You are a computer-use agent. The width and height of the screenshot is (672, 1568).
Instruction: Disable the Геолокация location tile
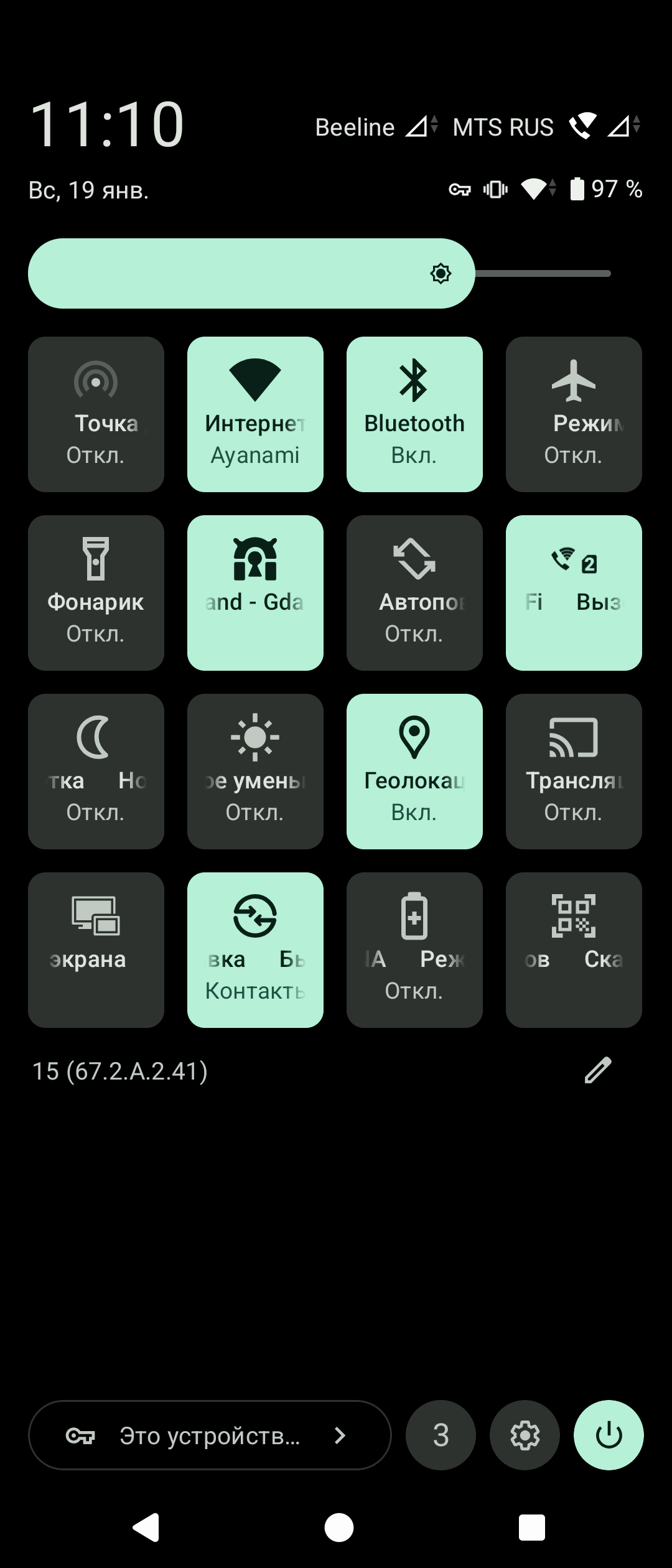[x=414, y=772]
